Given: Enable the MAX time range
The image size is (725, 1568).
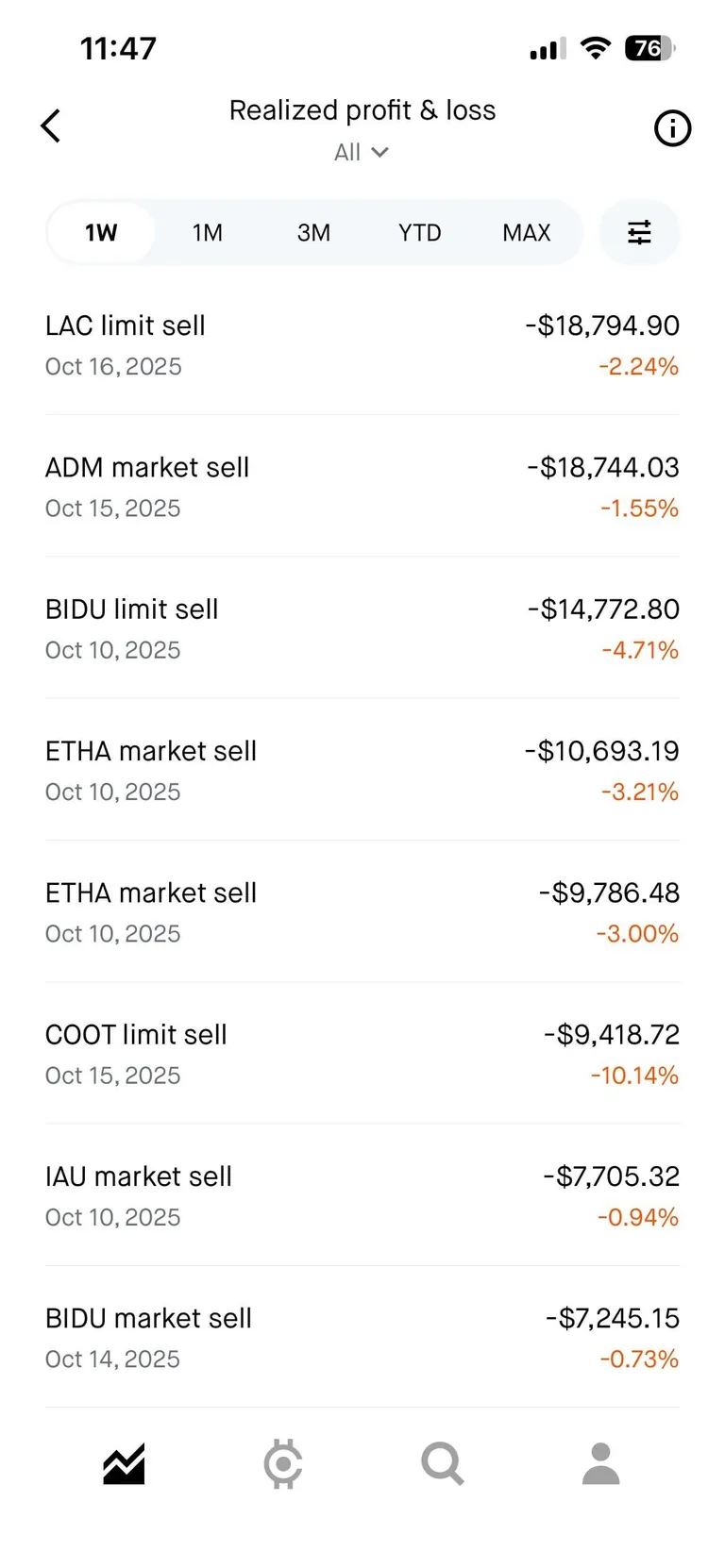Looking at the screenshot, I should coord(527,232).
